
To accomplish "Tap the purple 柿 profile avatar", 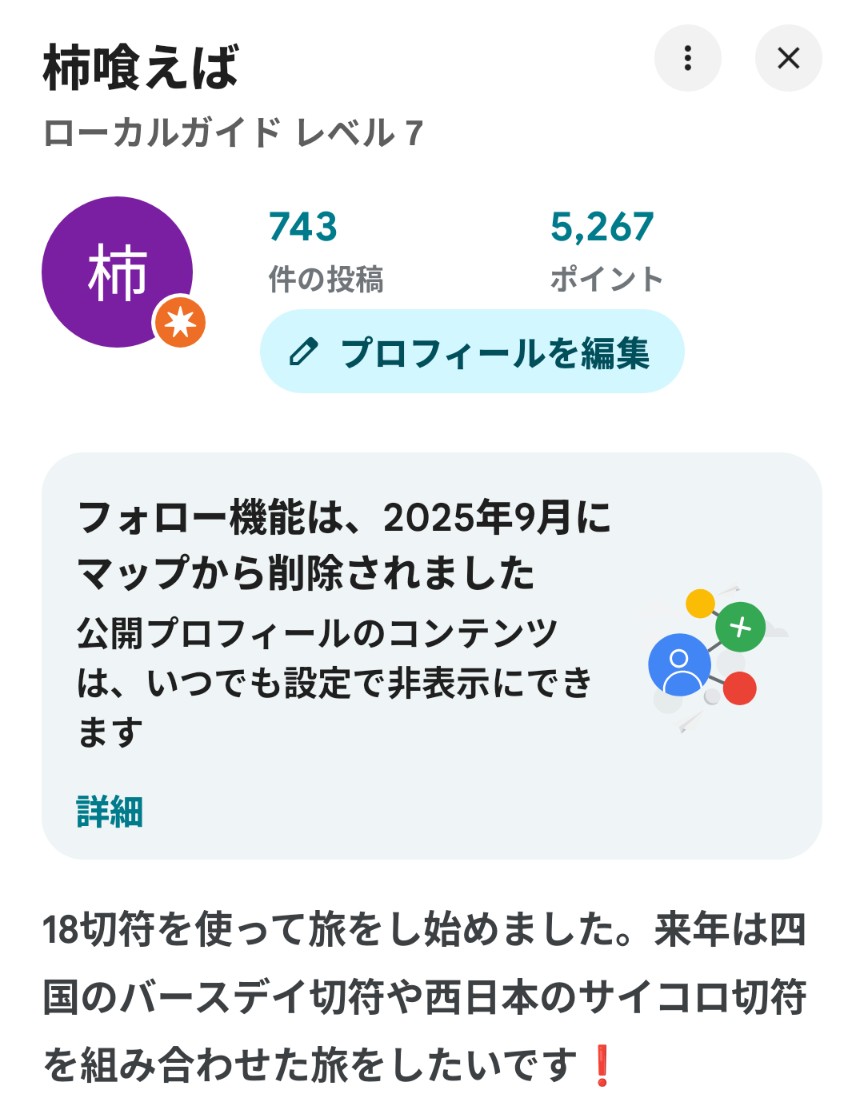I will tap(117, 272).
